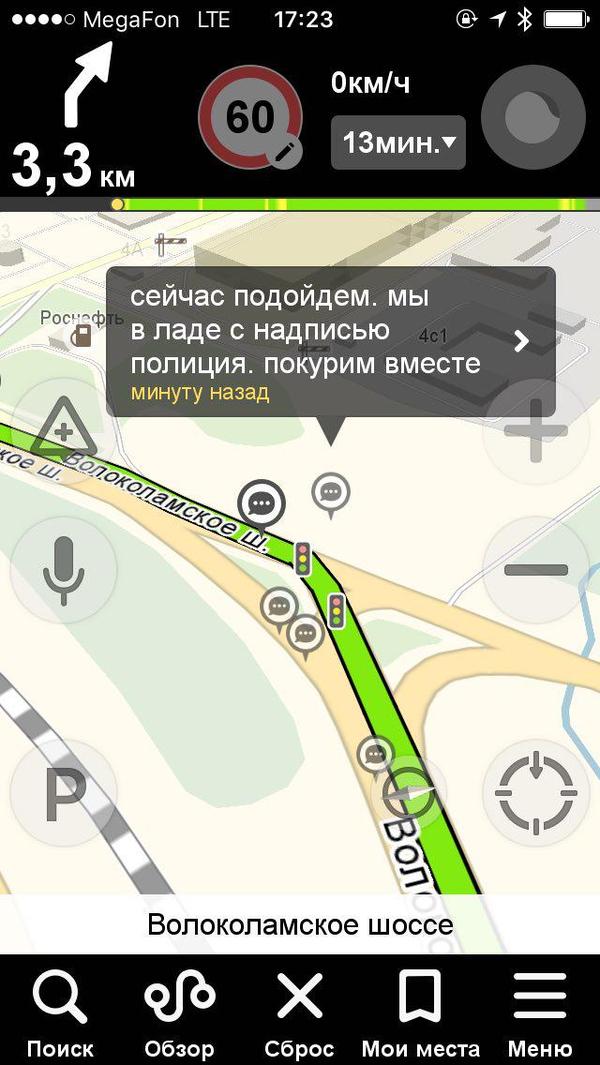This screenshot has width=600, height=1065.
Task: Open the comment about the Lada with police inscription
Action: (331, 341)
